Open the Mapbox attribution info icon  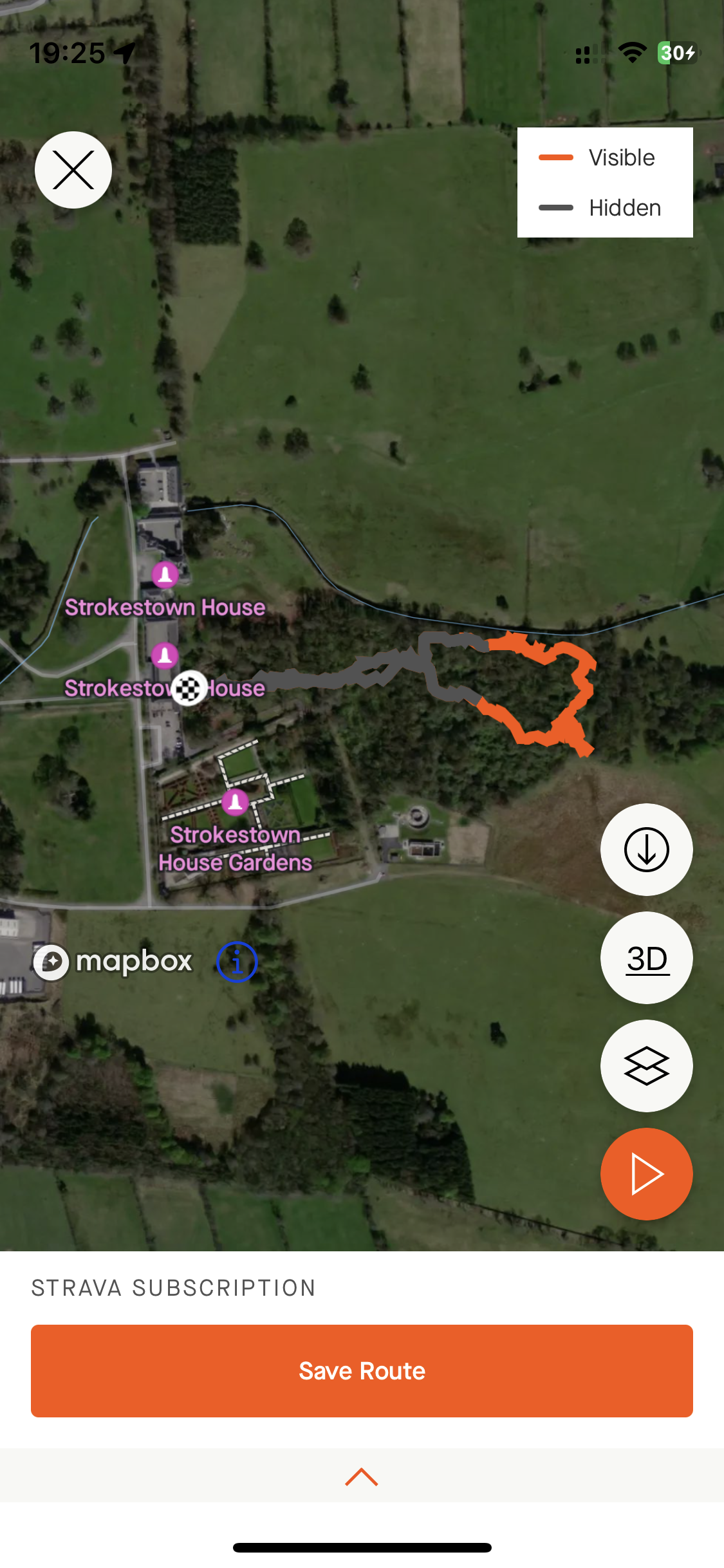[x=237, y=962]
